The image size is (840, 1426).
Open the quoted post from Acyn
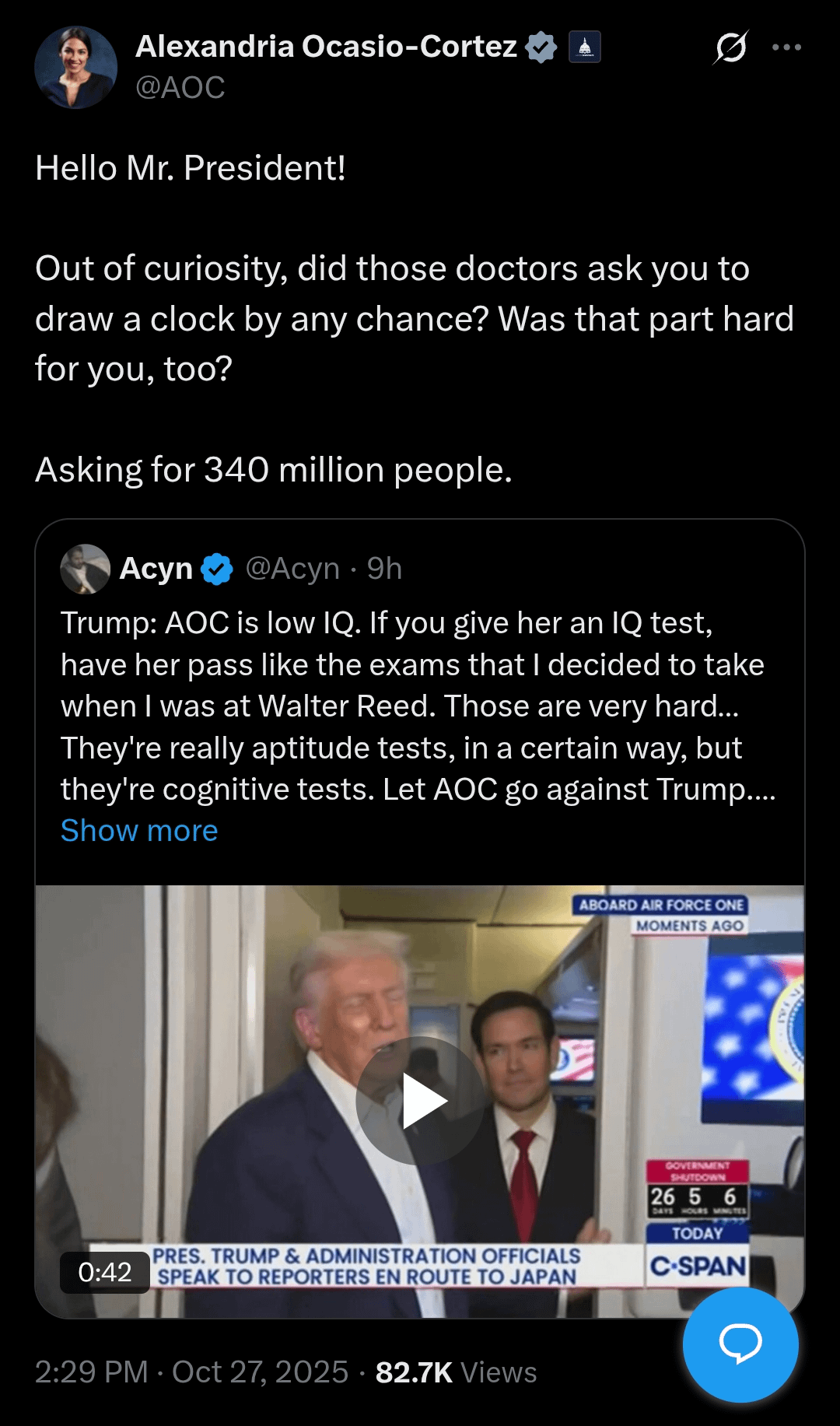(420, 706)
